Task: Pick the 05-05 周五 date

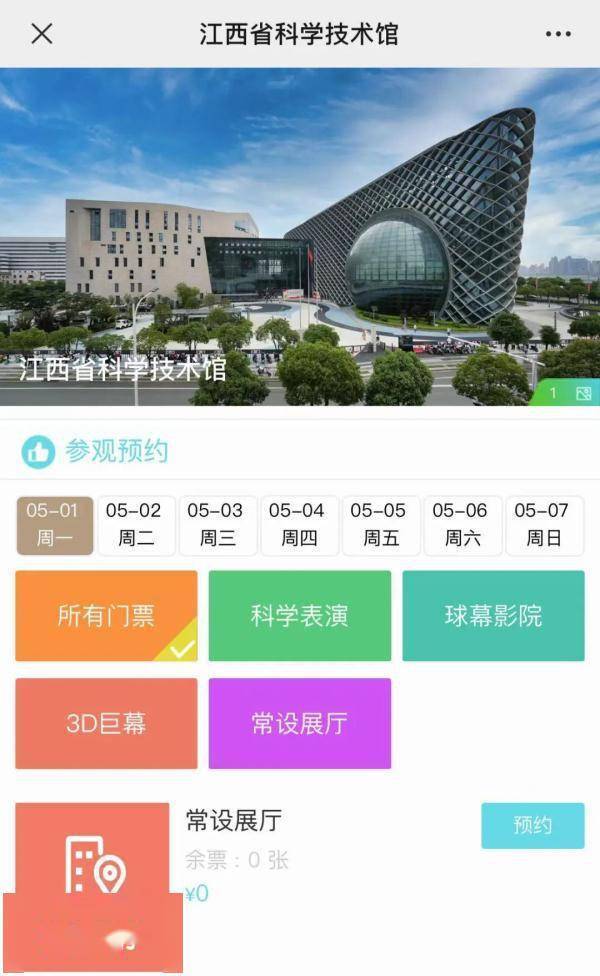Action: tap(381, 525)
